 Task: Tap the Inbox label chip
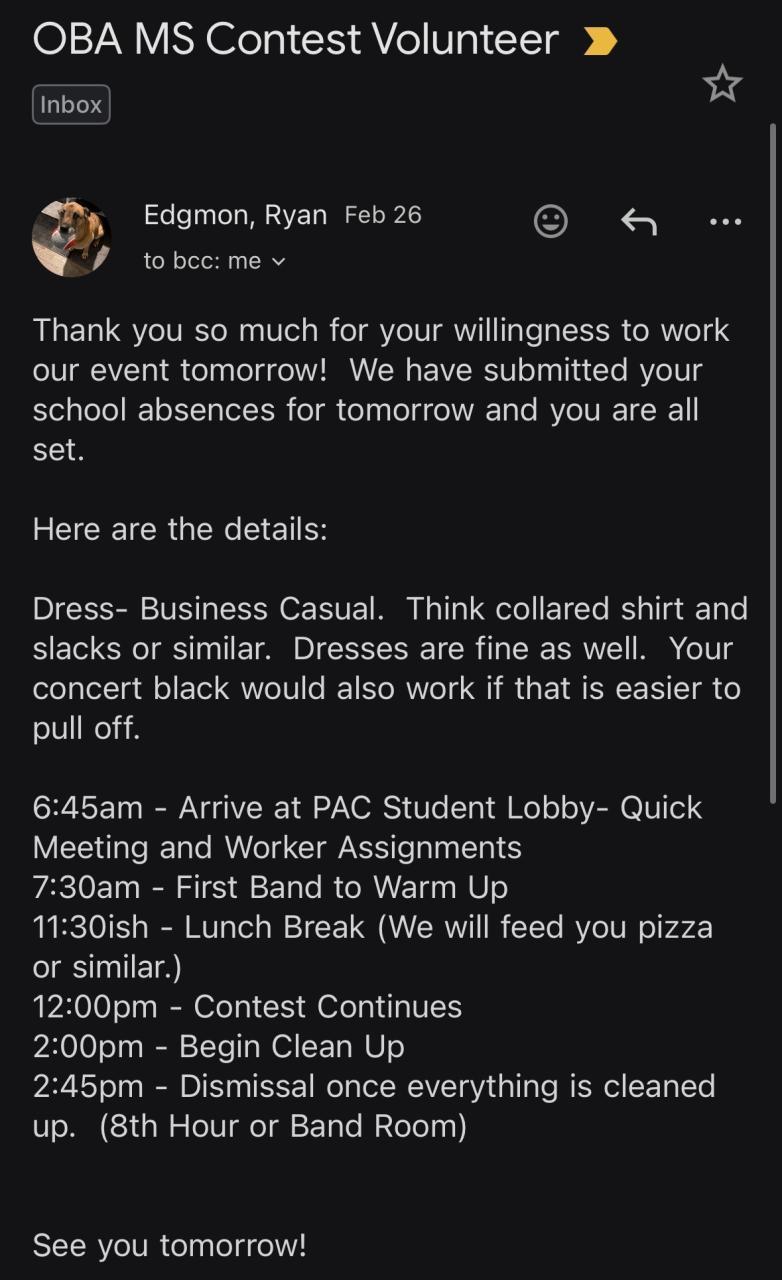71,104
